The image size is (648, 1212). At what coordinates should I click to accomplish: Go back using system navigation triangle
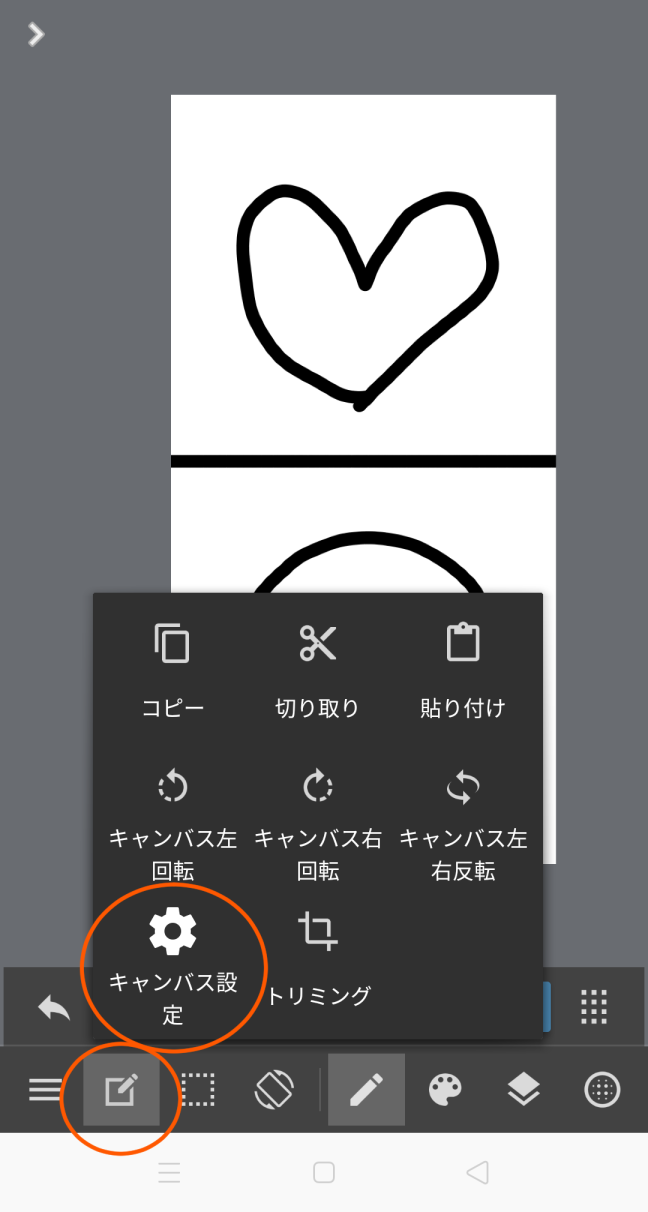(x=477, y=1172)
